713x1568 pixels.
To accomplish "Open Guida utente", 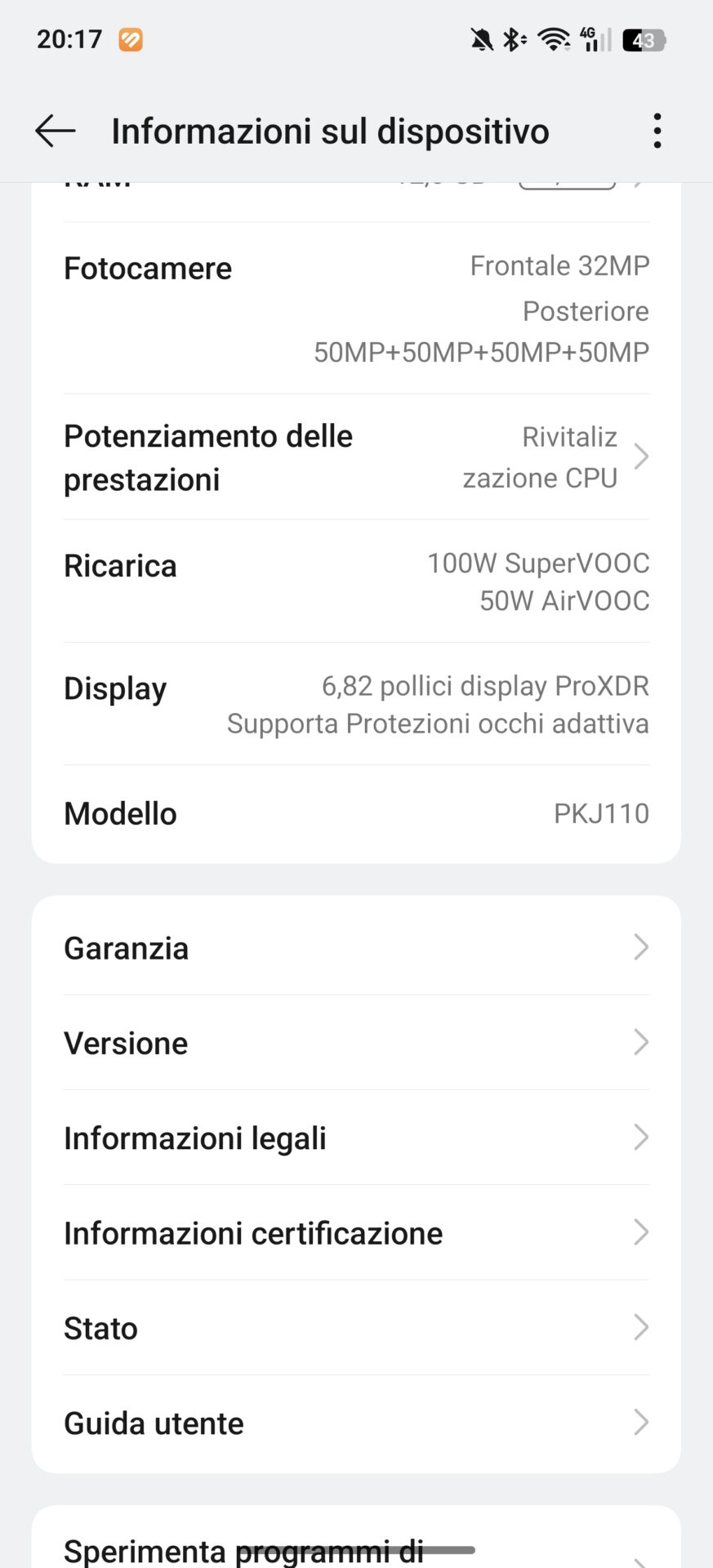I will point(356,1423).
